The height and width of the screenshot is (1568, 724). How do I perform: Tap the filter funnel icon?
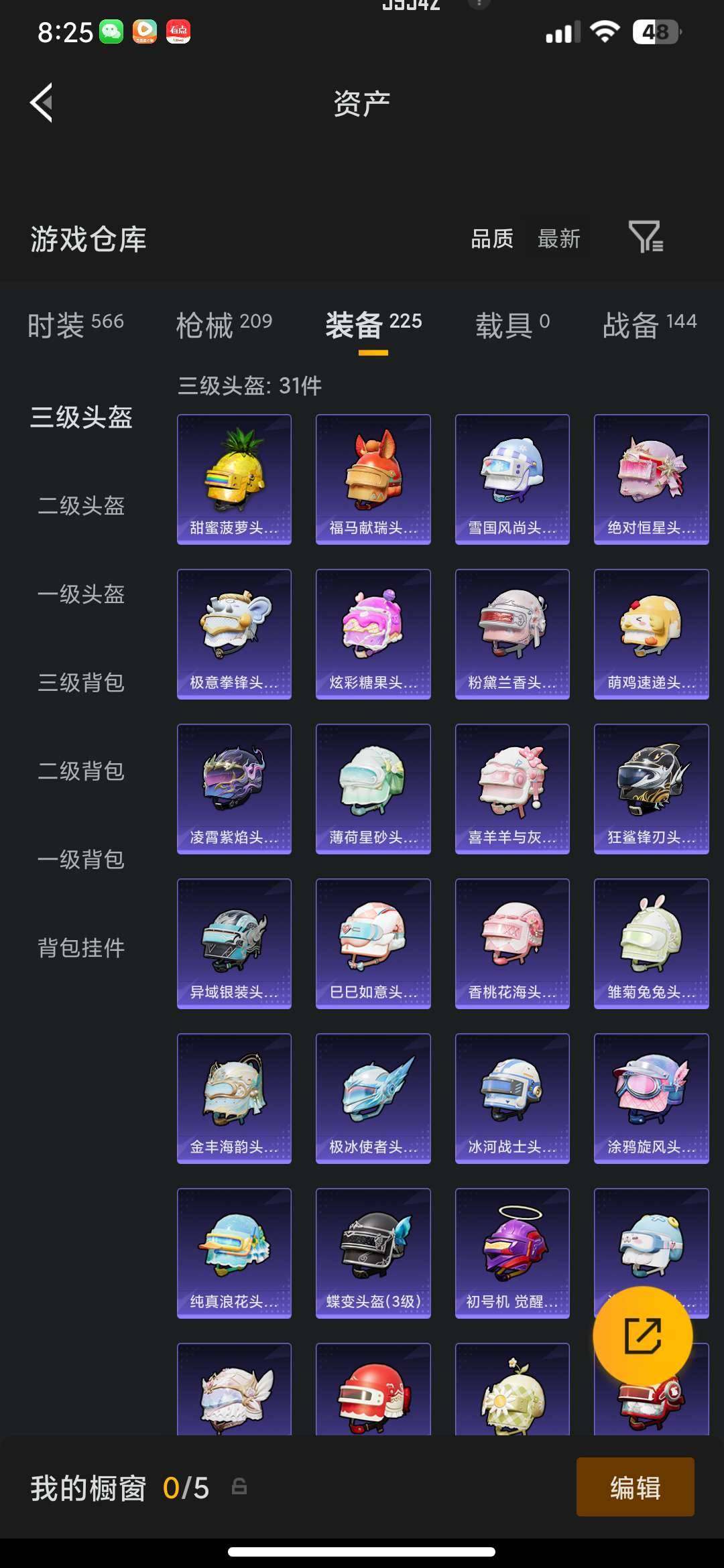(x=646, y=239)
